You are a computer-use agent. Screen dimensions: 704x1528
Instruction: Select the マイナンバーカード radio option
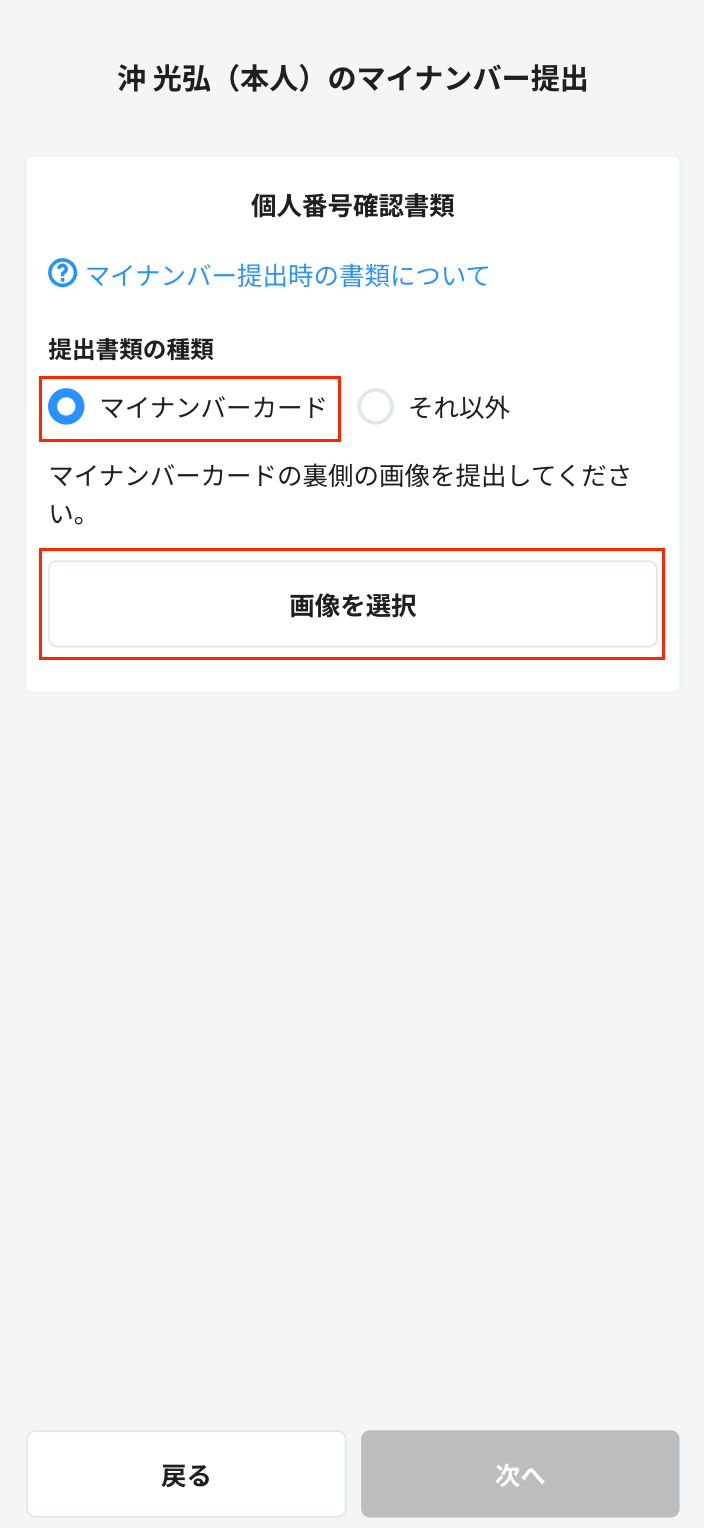(67, 407)
